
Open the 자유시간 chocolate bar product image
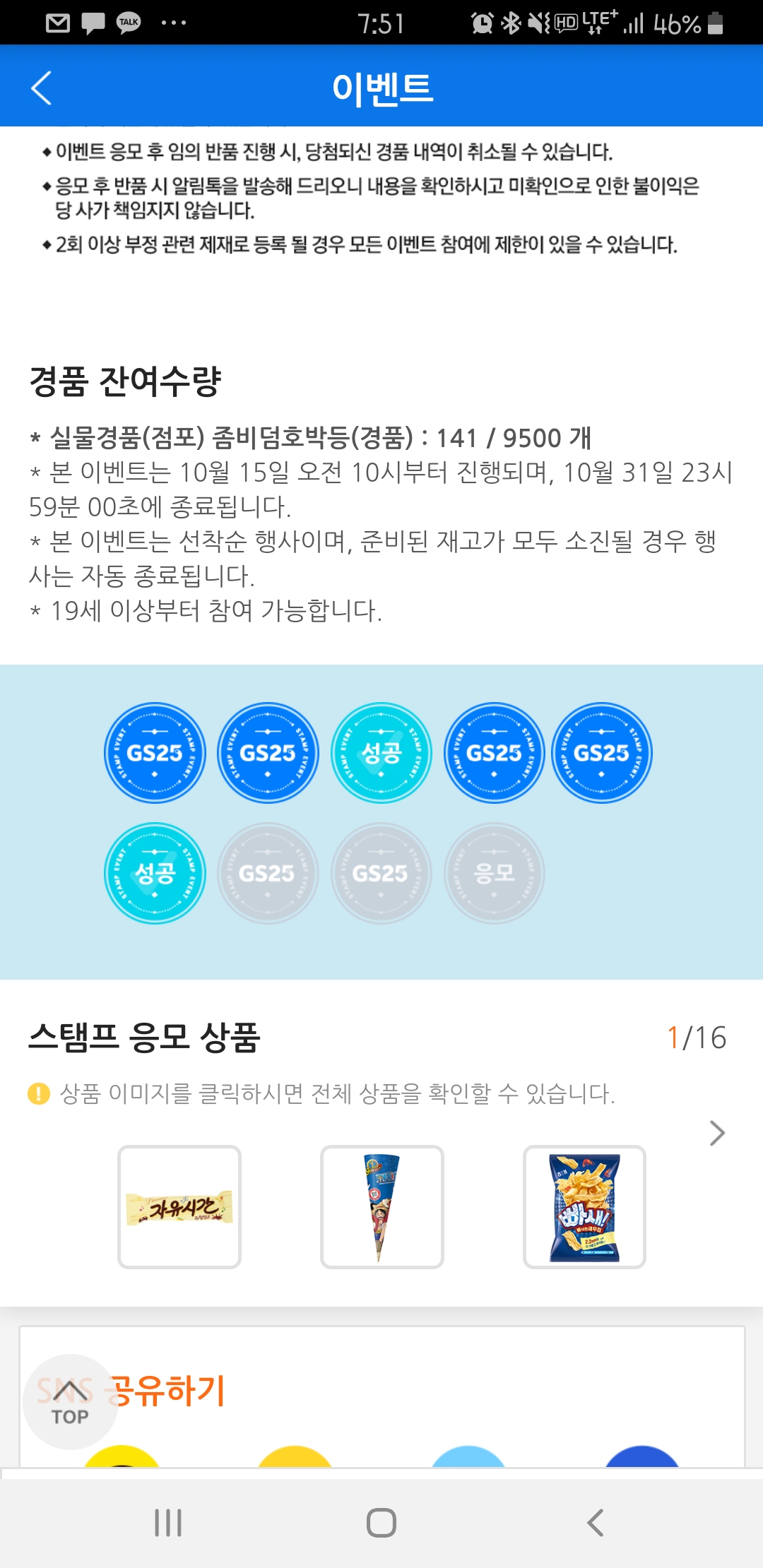click(x=179, y=1207)
